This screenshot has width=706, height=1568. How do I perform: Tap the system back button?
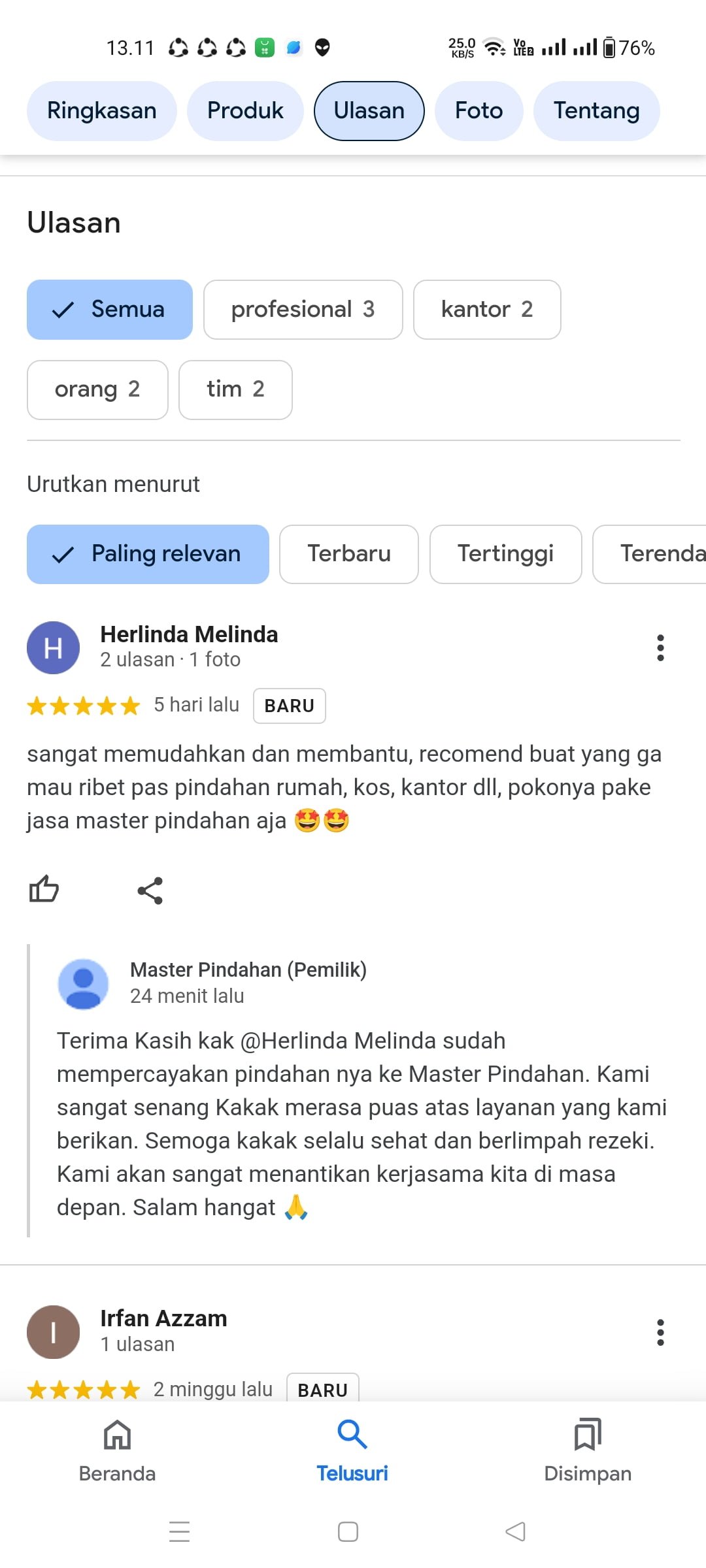point(515,1531)
